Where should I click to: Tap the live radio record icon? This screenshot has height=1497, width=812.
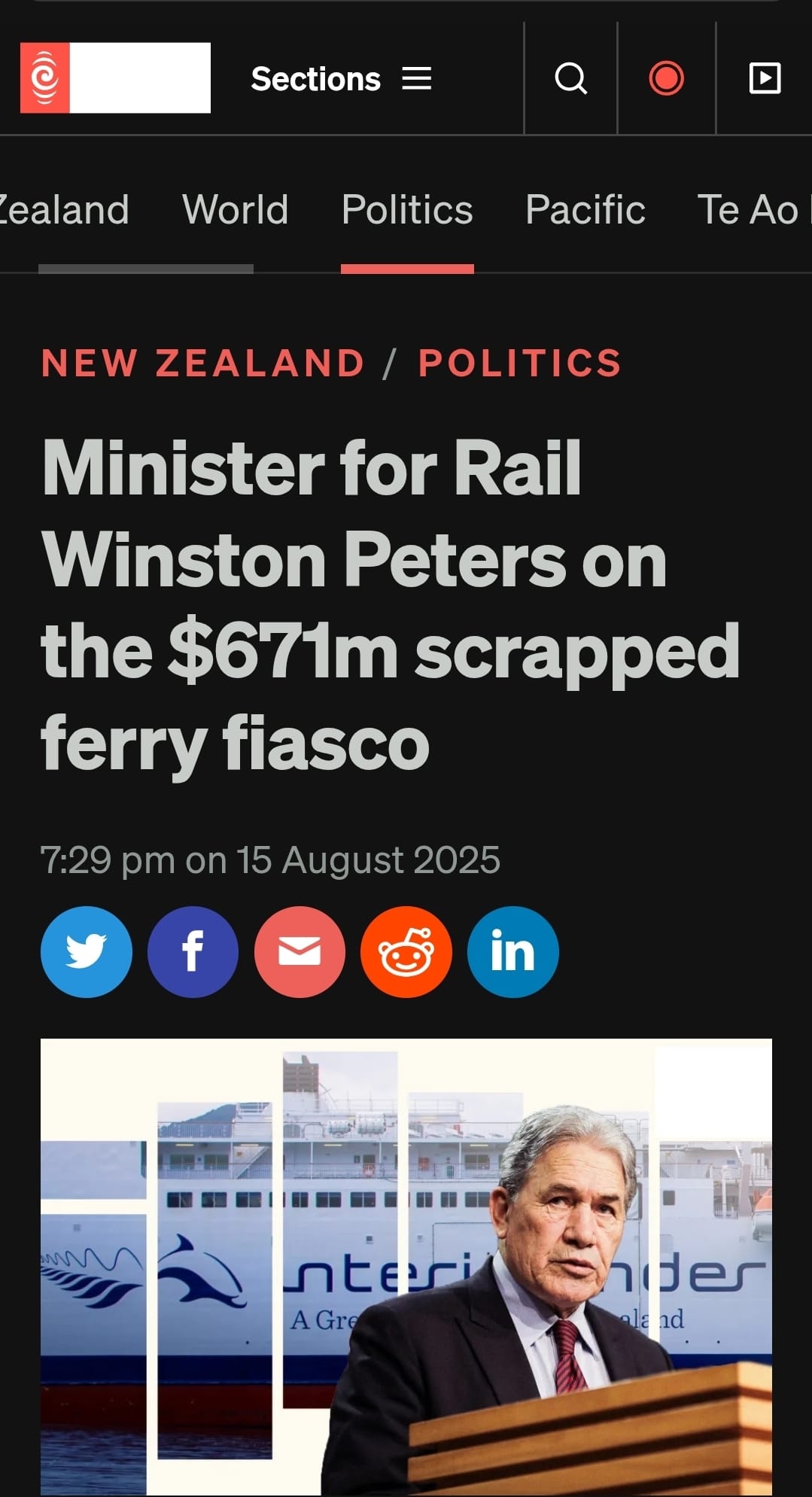[x=666, y=78]
